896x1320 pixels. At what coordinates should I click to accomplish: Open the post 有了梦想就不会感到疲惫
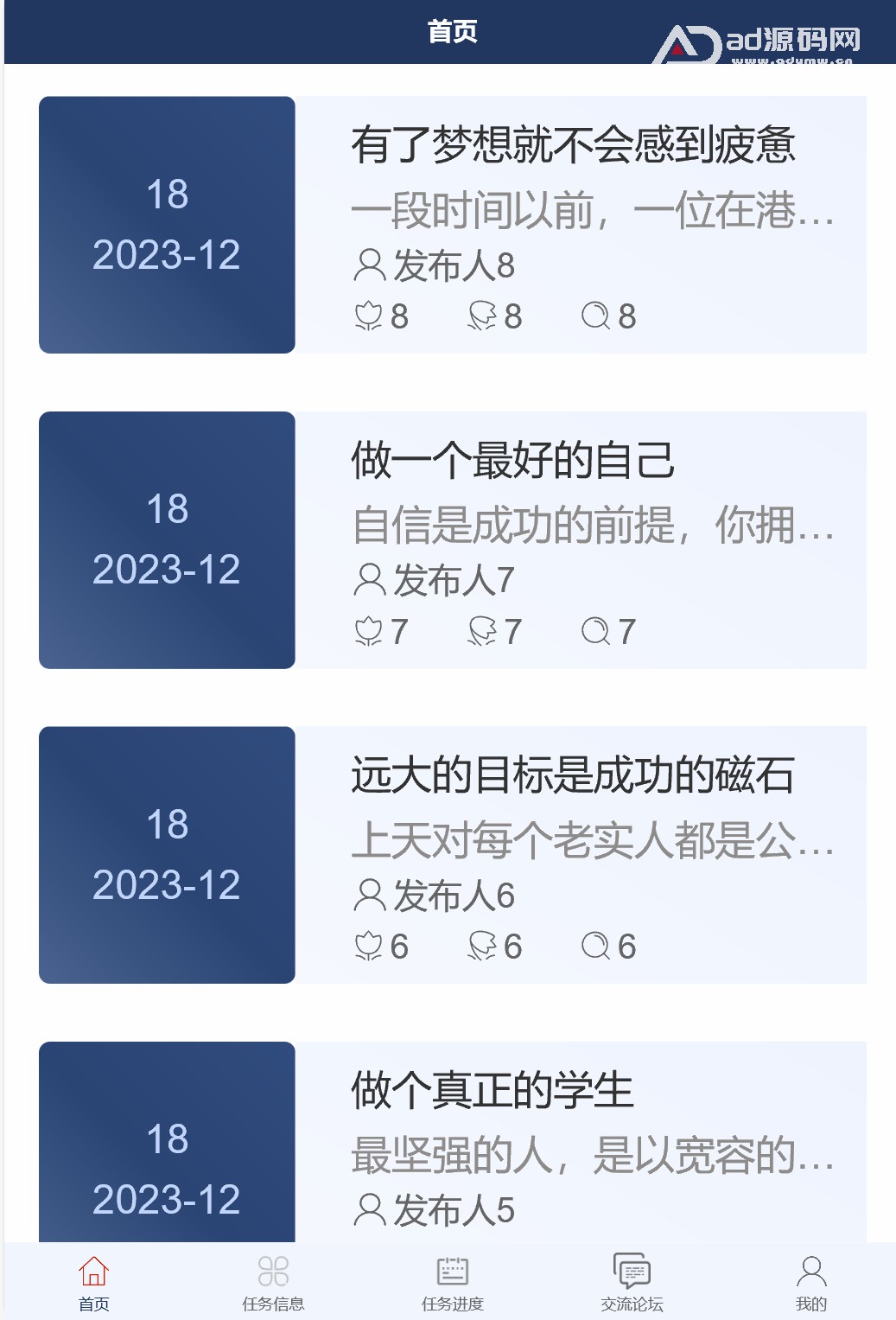pos(573,144)
